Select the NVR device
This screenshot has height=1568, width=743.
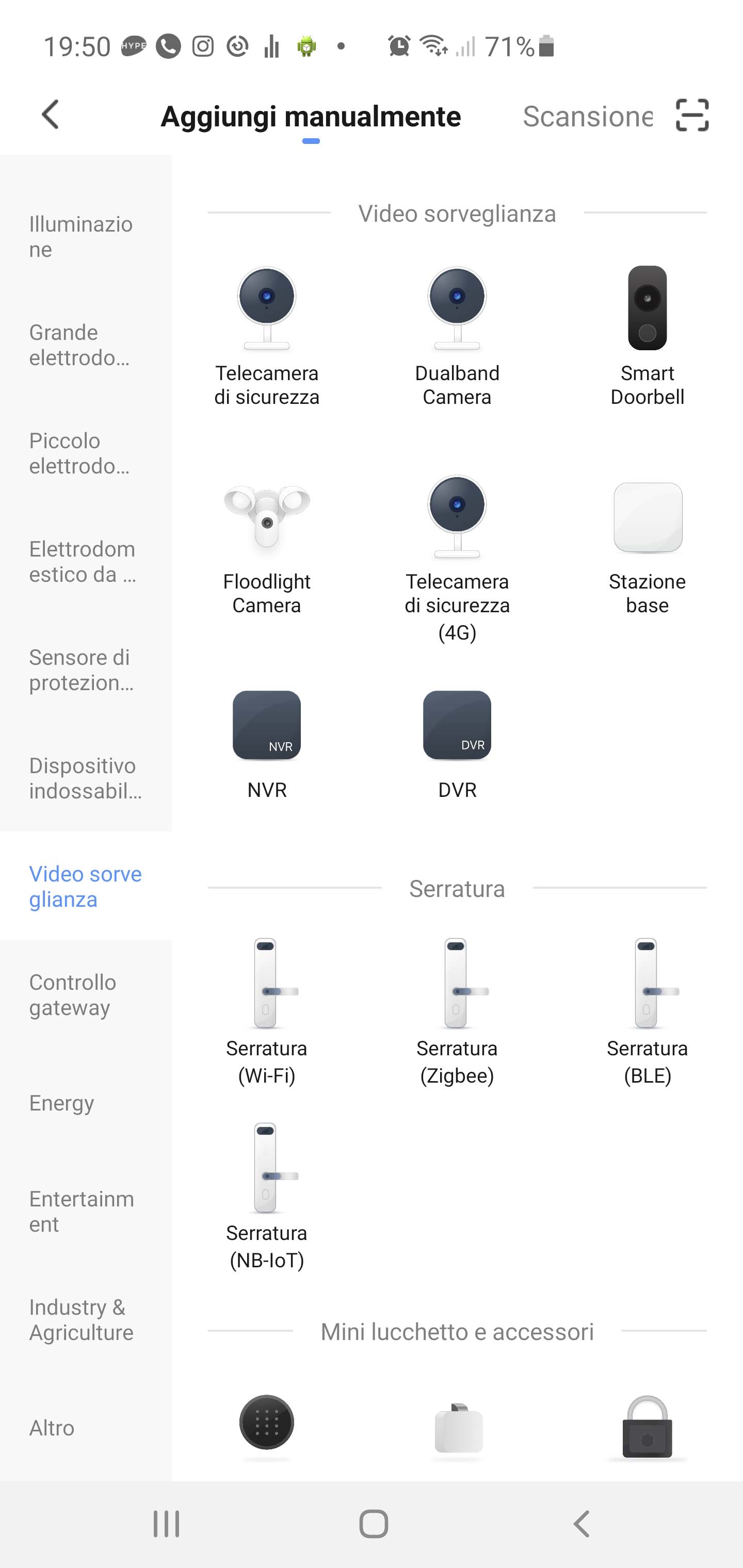tap(267, 743)
